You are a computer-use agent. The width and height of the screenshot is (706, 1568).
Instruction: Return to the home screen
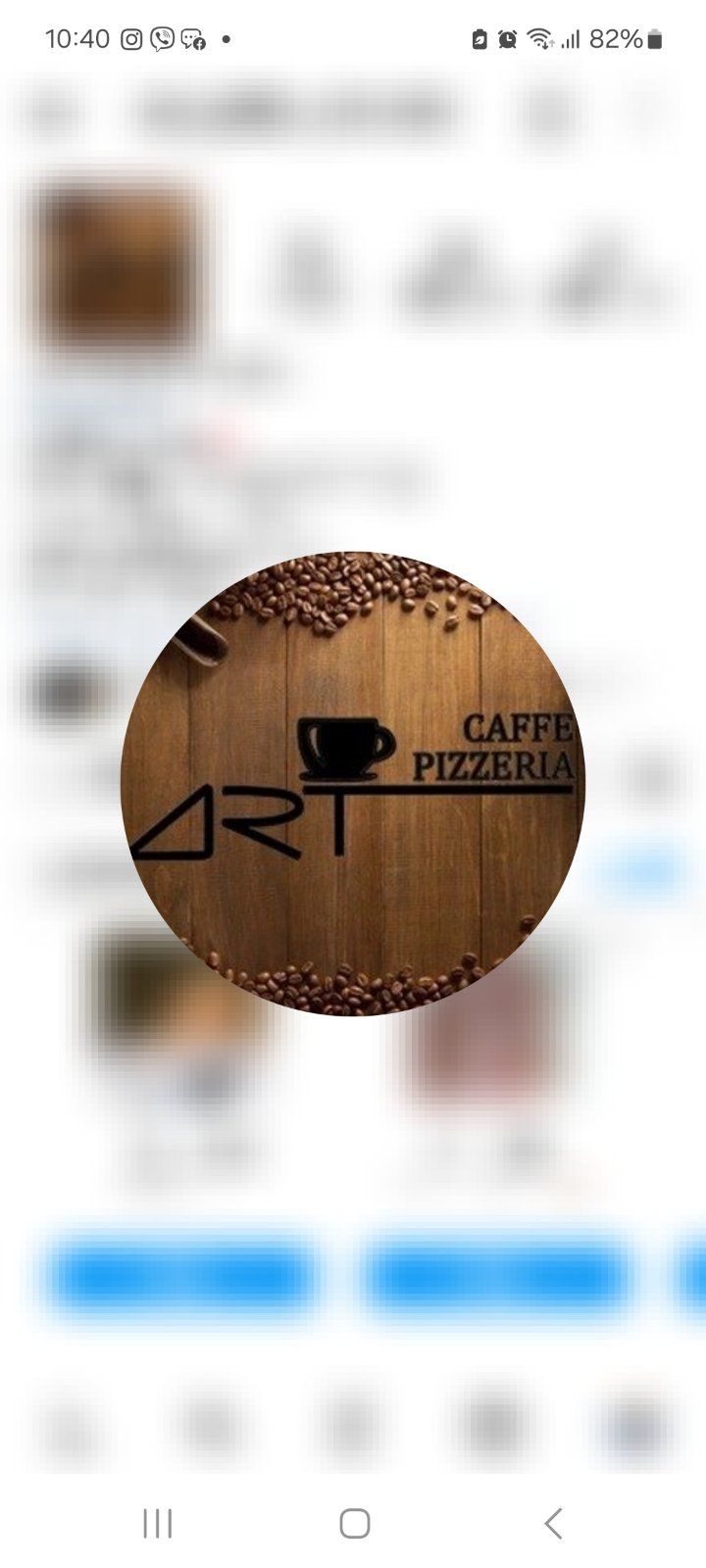pos(354,1523)
